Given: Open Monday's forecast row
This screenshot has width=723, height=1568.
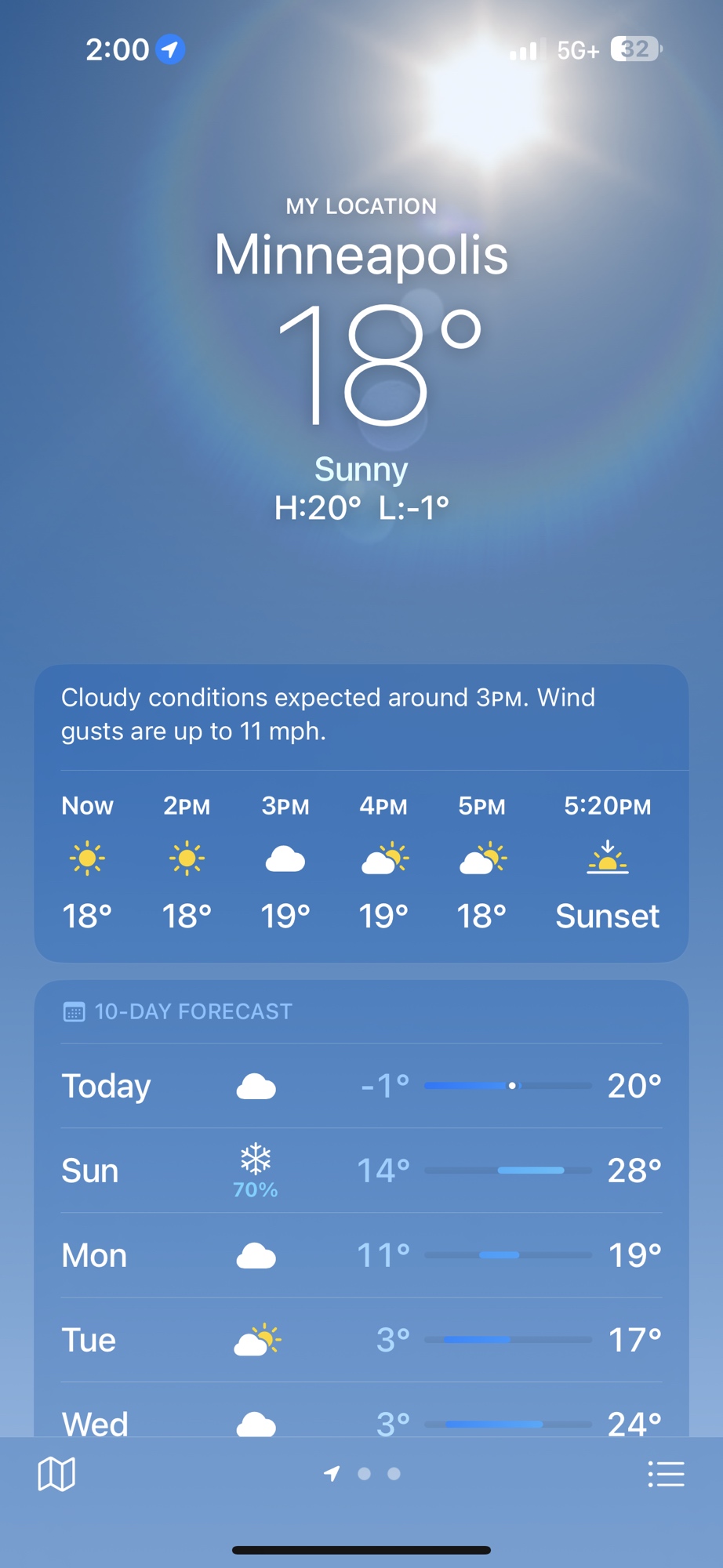Looking at the screenshot, I should 361,1255.
